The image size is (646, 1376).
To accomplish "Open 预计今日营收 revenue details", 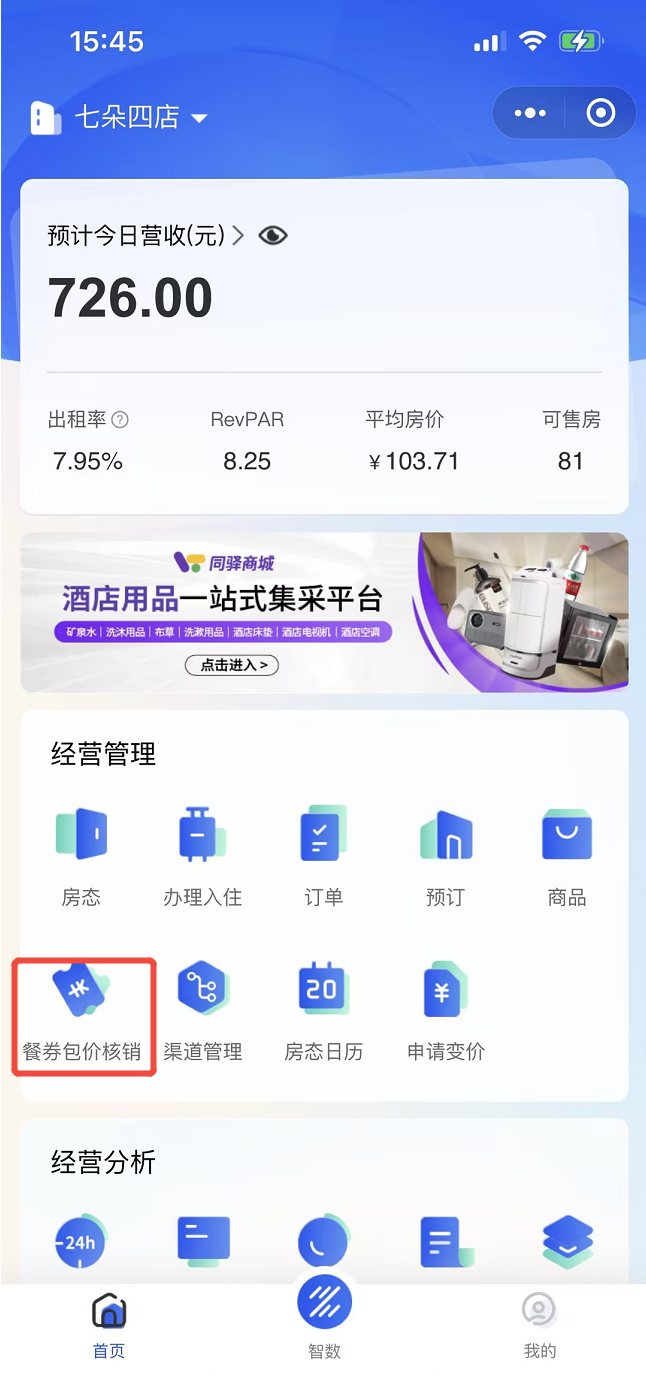I will tap(145, 236).
